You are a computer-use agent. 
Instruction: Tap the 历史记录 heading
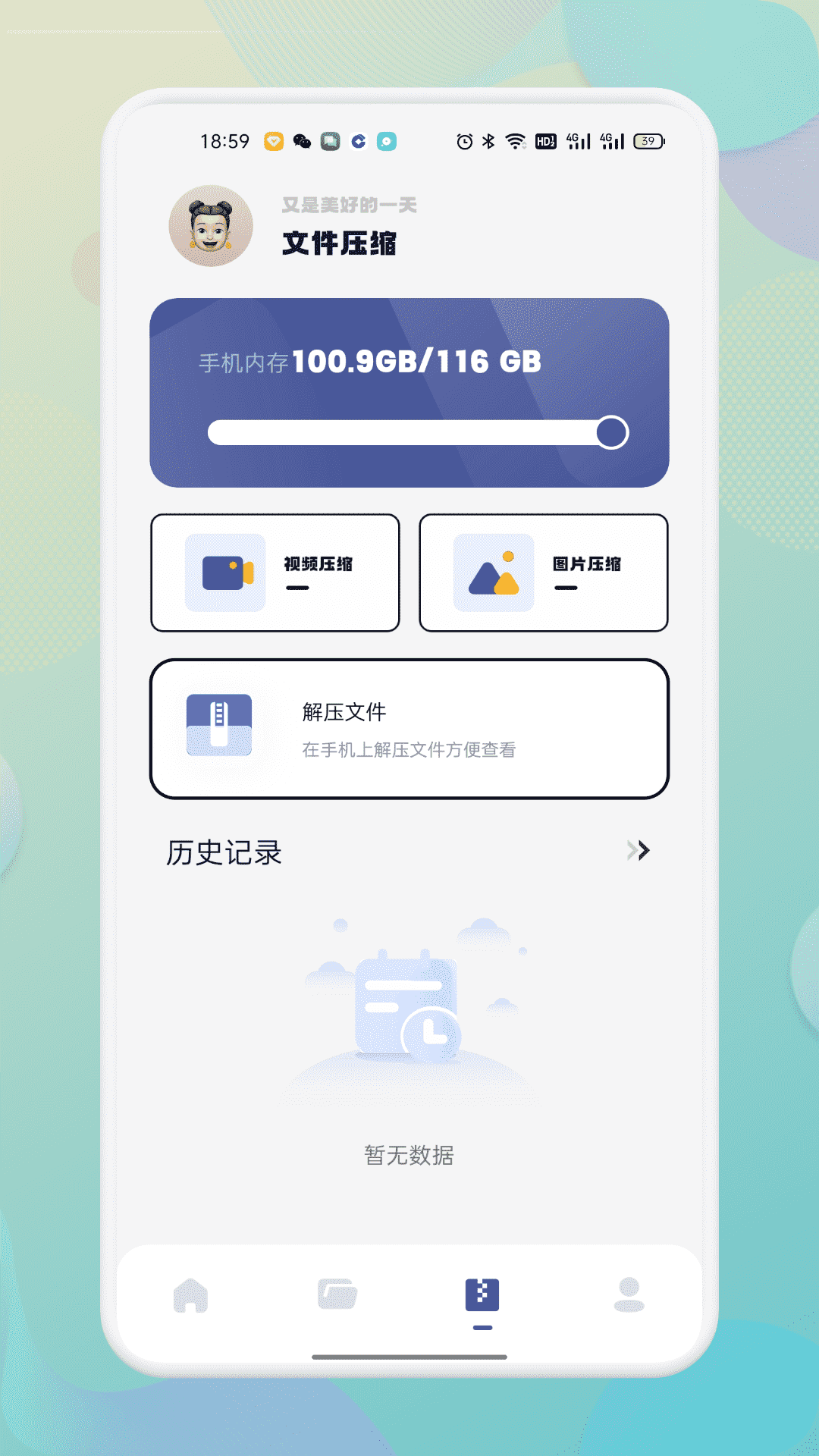[x=224, y=852]
